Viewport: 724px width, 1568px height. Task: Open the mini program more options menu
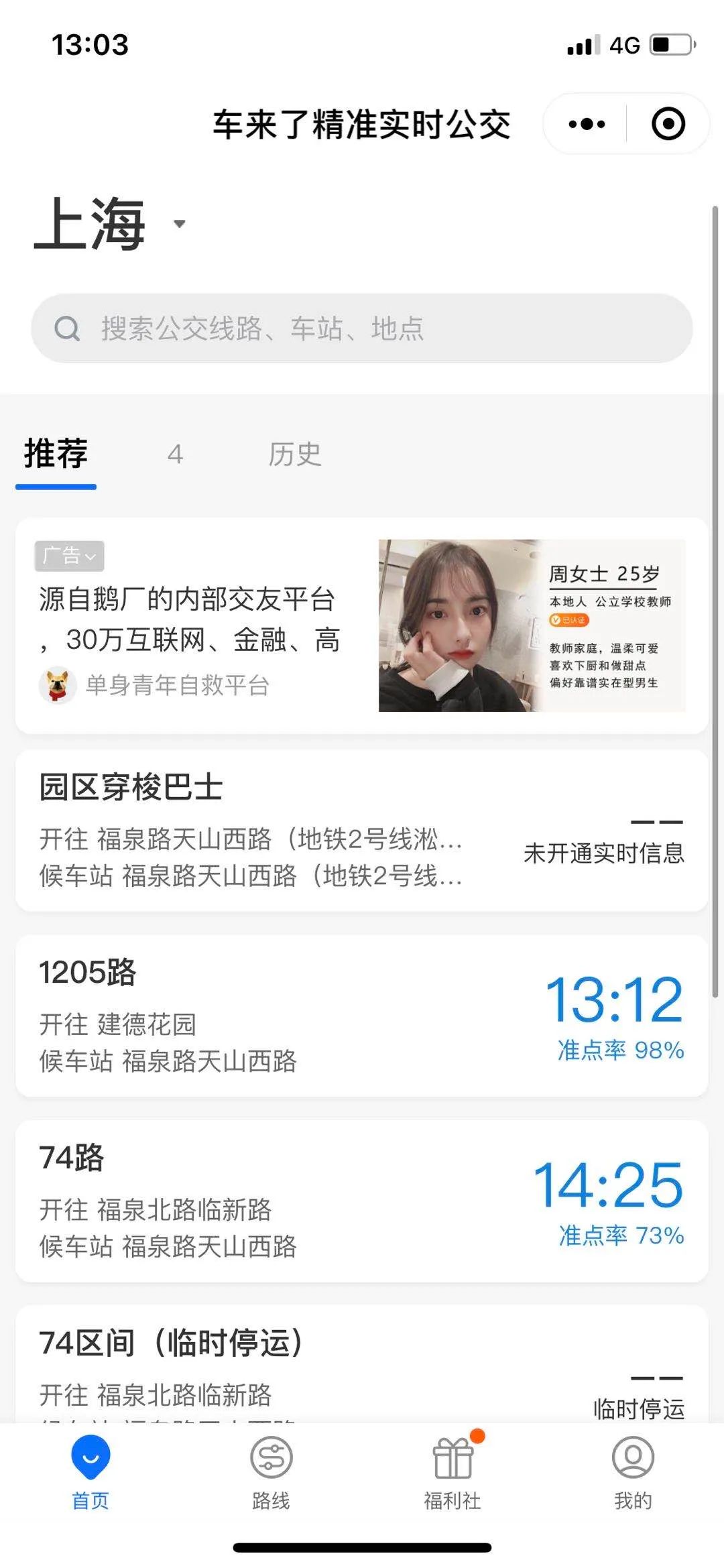click(x=587, y=124)
